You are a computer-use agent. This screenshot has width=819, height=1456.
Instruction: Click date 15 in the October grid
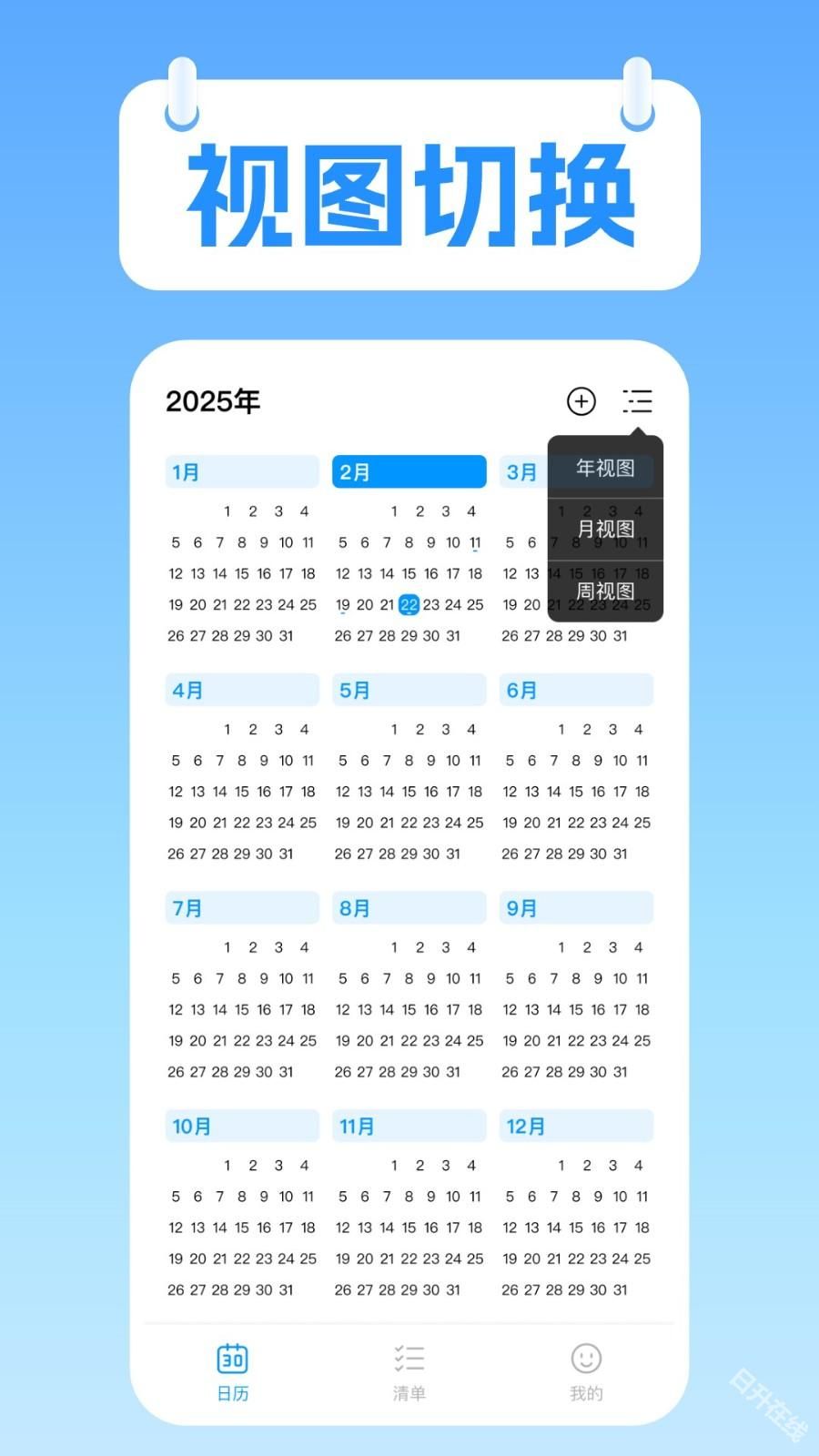coord(241,1228)
